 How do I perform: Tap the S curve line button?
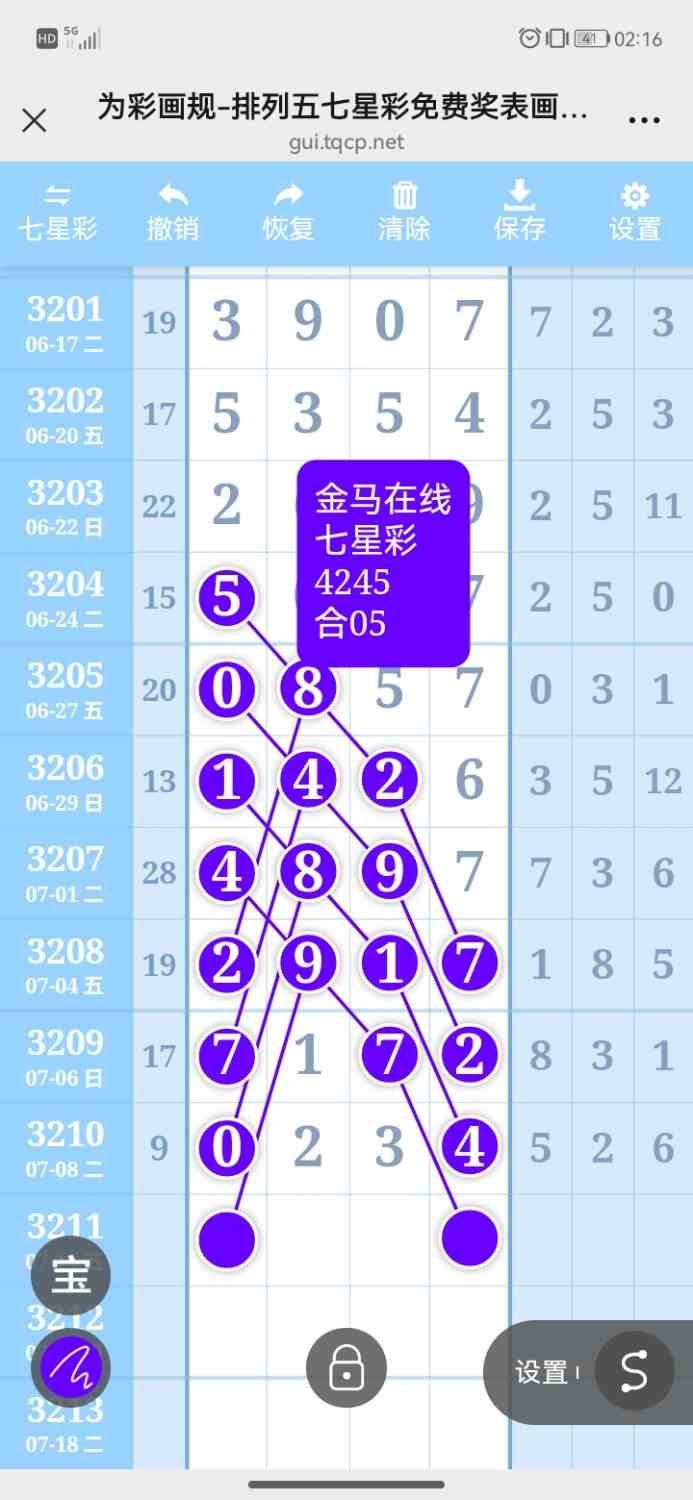coord(634,1372)
